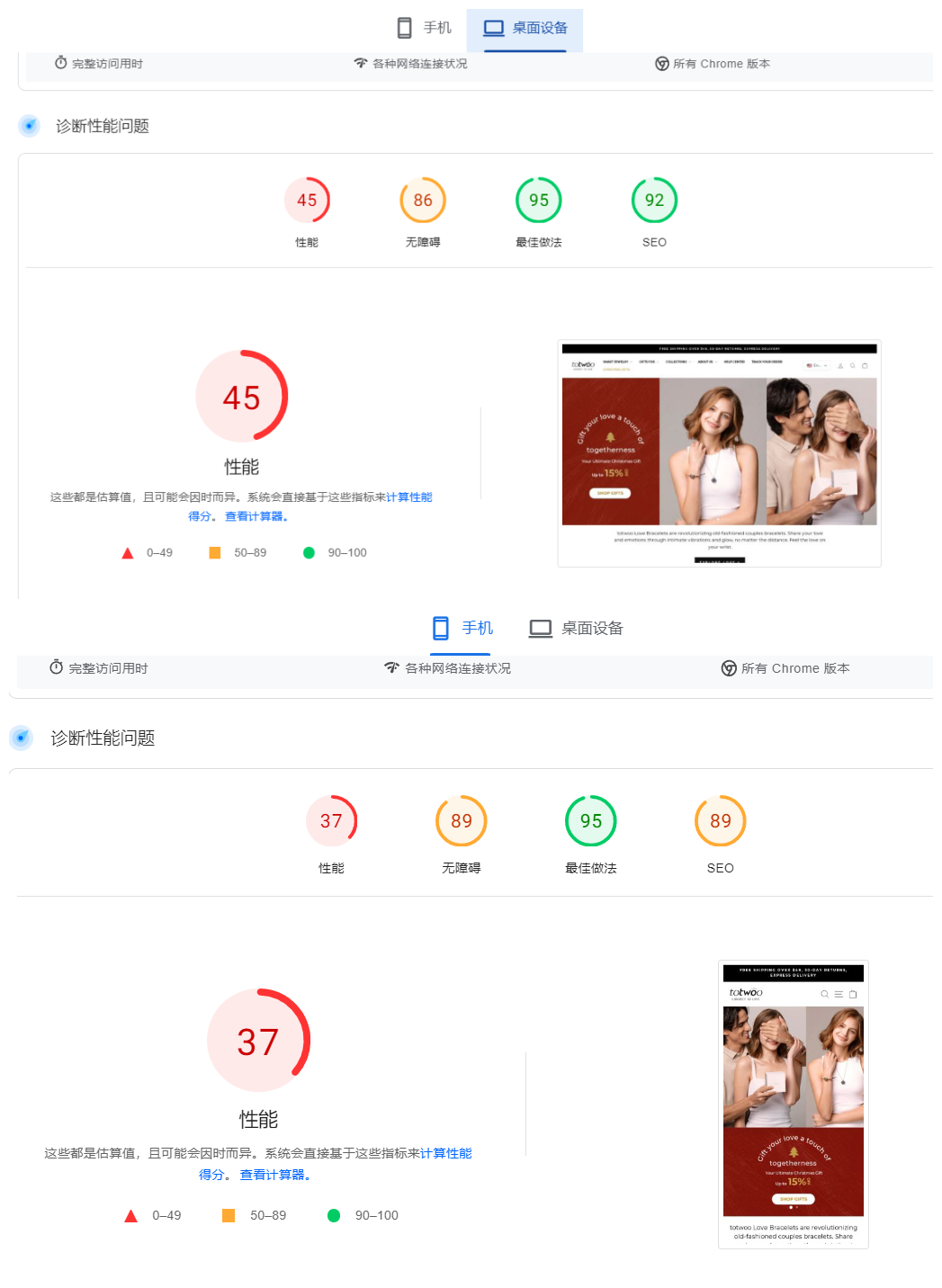Open SEO score 92 gauge
Viewport: 942px width, 1288px height.
654,201
